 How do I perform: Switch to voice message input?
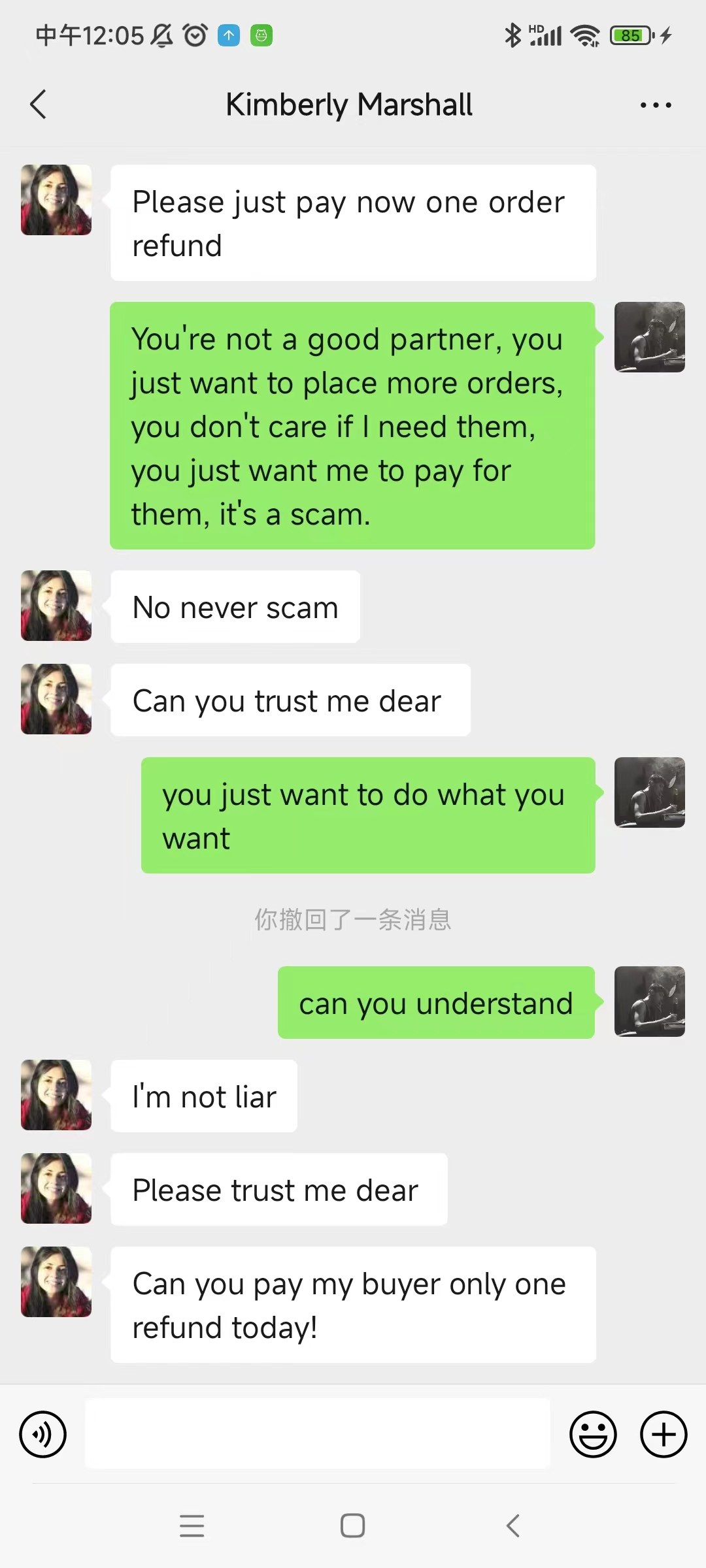(43, 1435)
